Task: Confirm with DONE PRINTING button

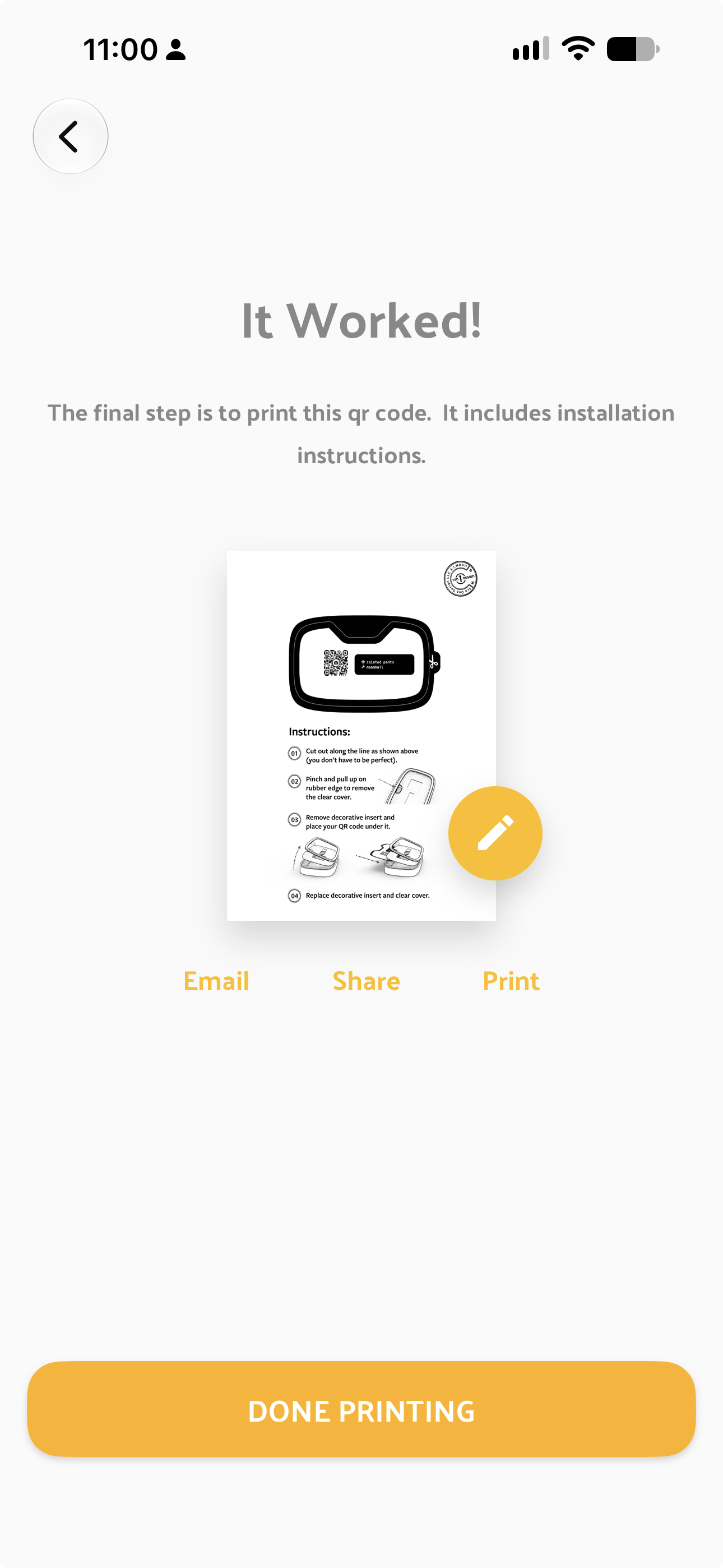Action: (361, 1409)
